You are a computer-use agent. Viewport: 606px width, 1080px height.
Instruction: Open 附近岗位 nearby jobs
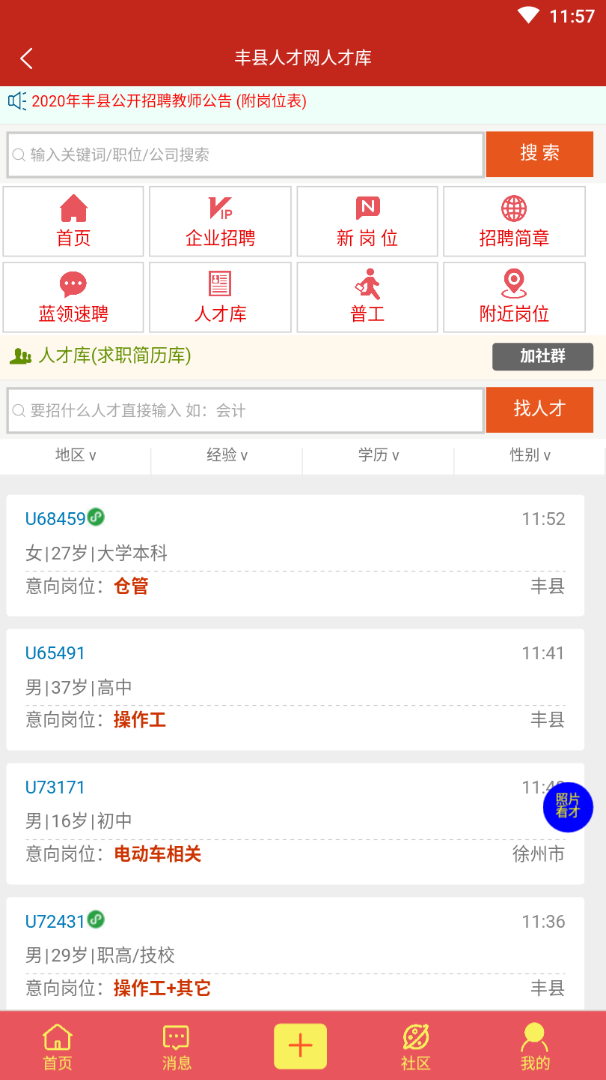pyautogui.click(x=514, y=297)
